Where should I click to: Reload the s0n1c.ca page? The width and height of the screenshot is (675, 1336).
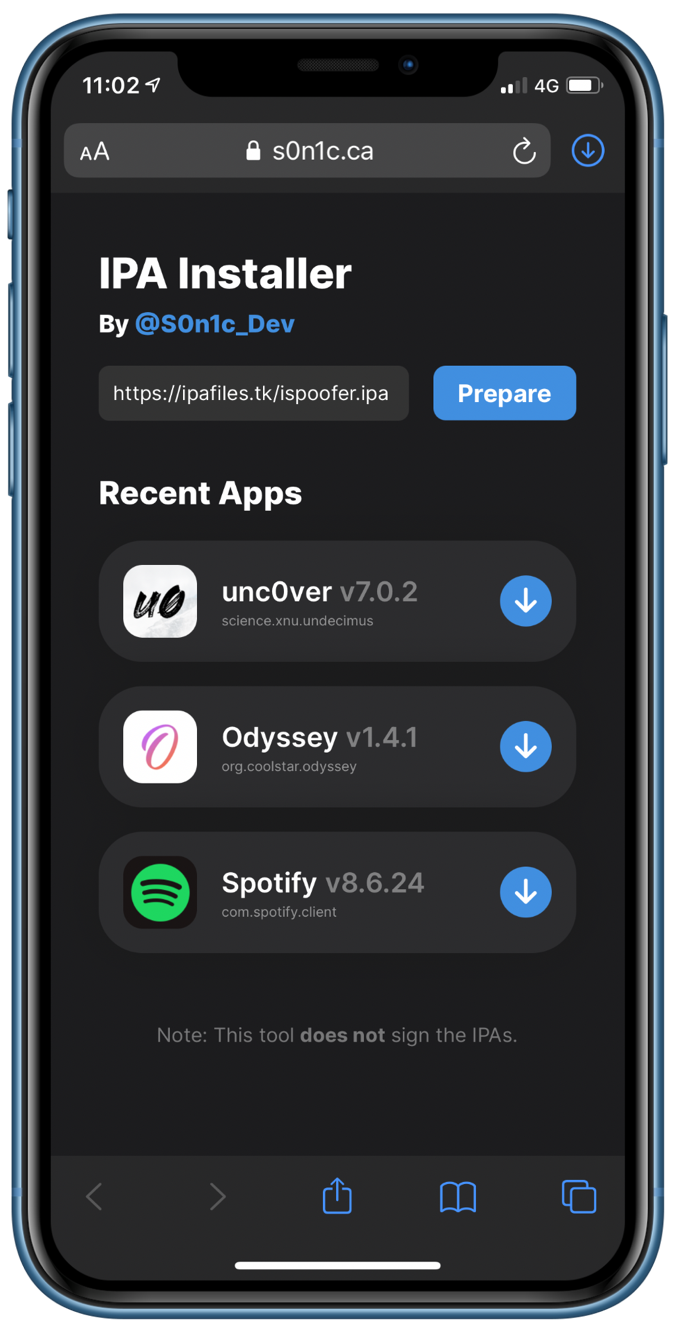click(x=523, y=151)
